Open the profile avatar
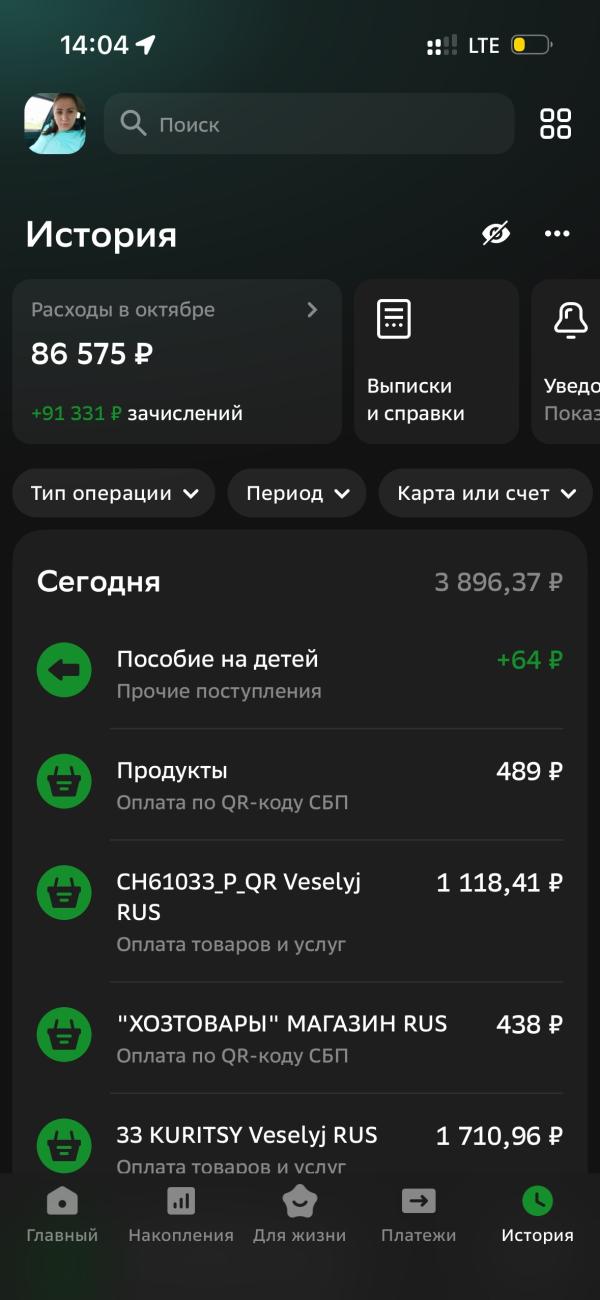The width and height of the screenshot is (600, 1300). click(55, 124)
